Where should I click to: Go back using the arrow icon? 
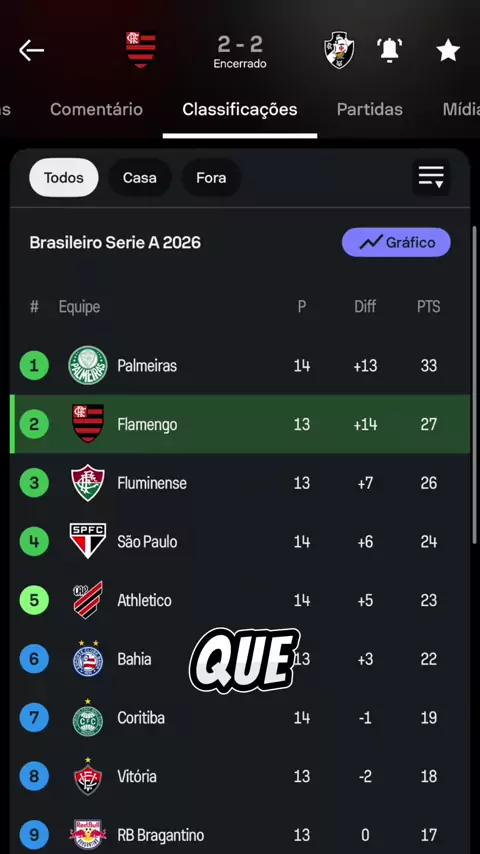point(31,50)
